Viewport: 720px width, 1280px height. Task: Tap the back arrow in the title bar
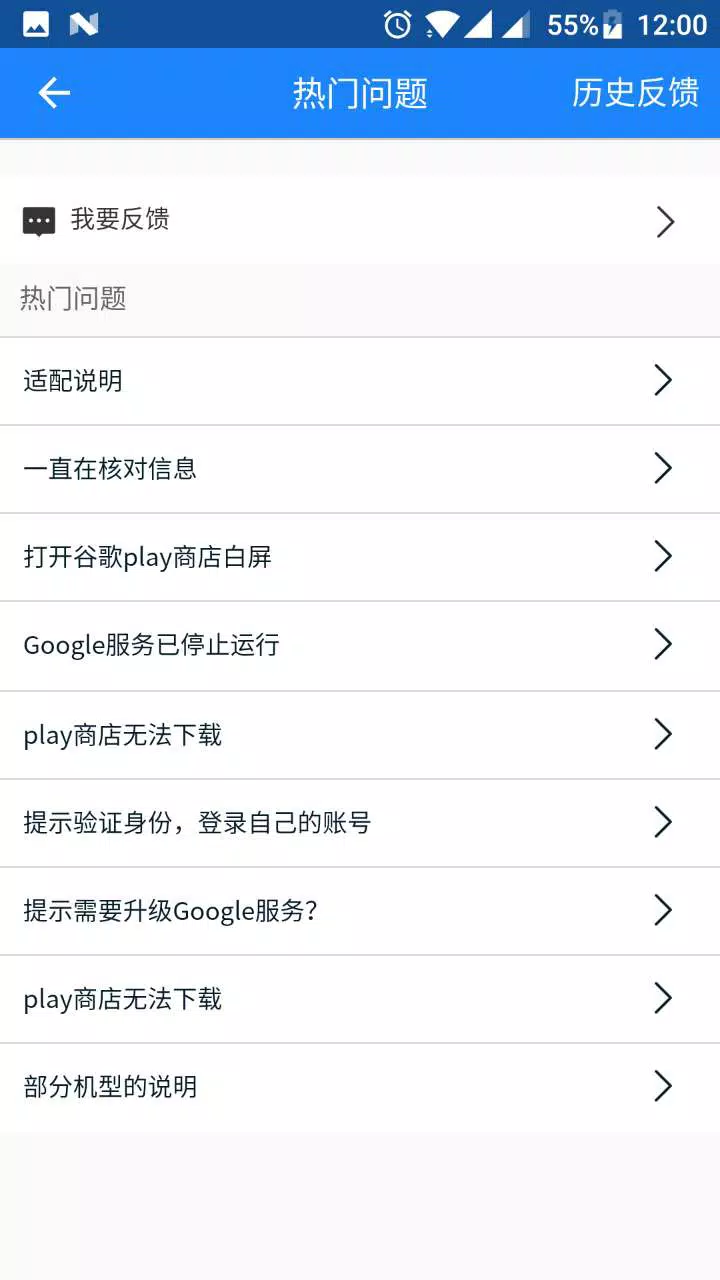[x=54, y=92]
